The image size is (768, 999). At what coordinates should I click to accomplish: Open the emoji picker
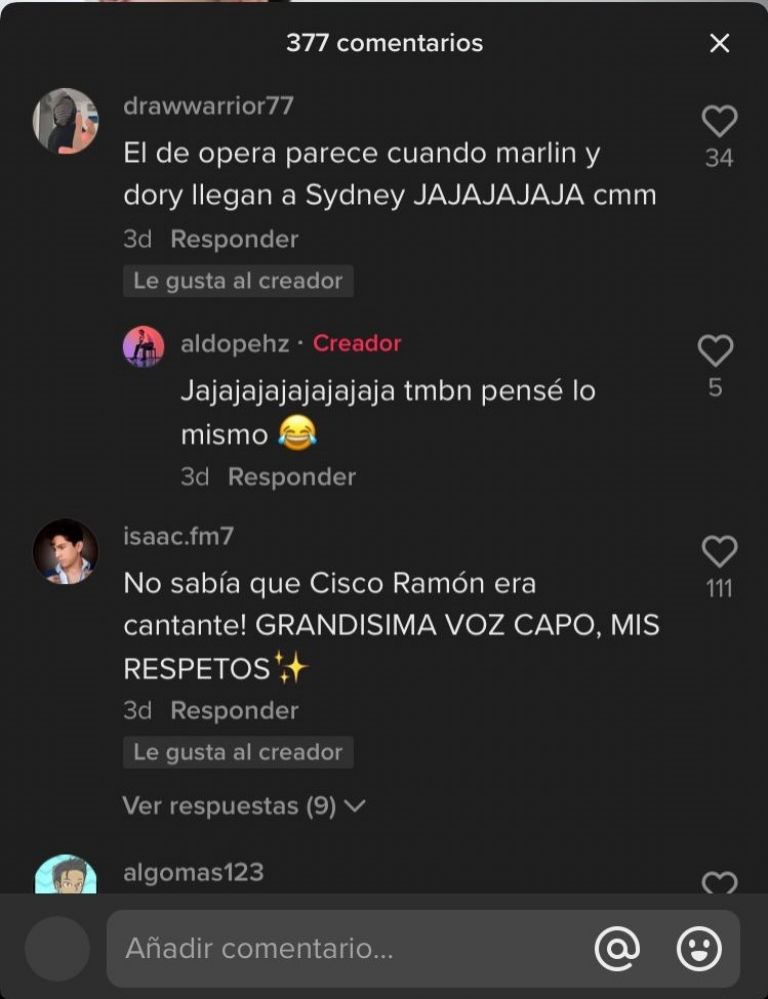699,948
